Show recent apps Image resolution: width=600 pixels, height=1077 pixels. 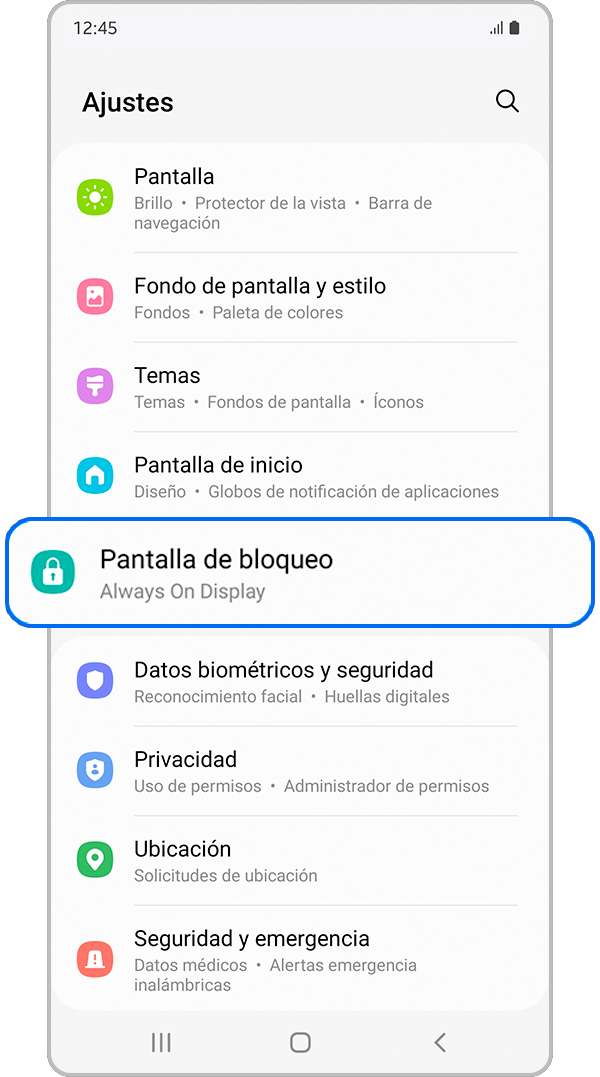(161, 1042)
